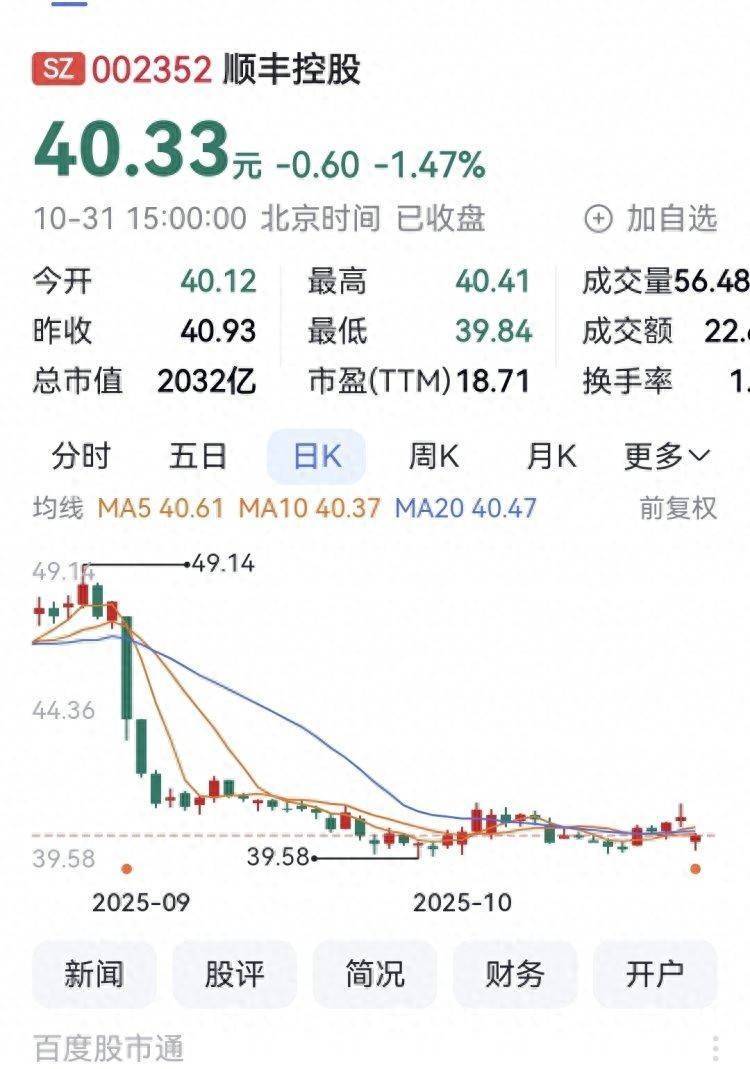Select the 五日 five-day view
This screenshot has height=1069, width=750.
click(x=198, y=455)
